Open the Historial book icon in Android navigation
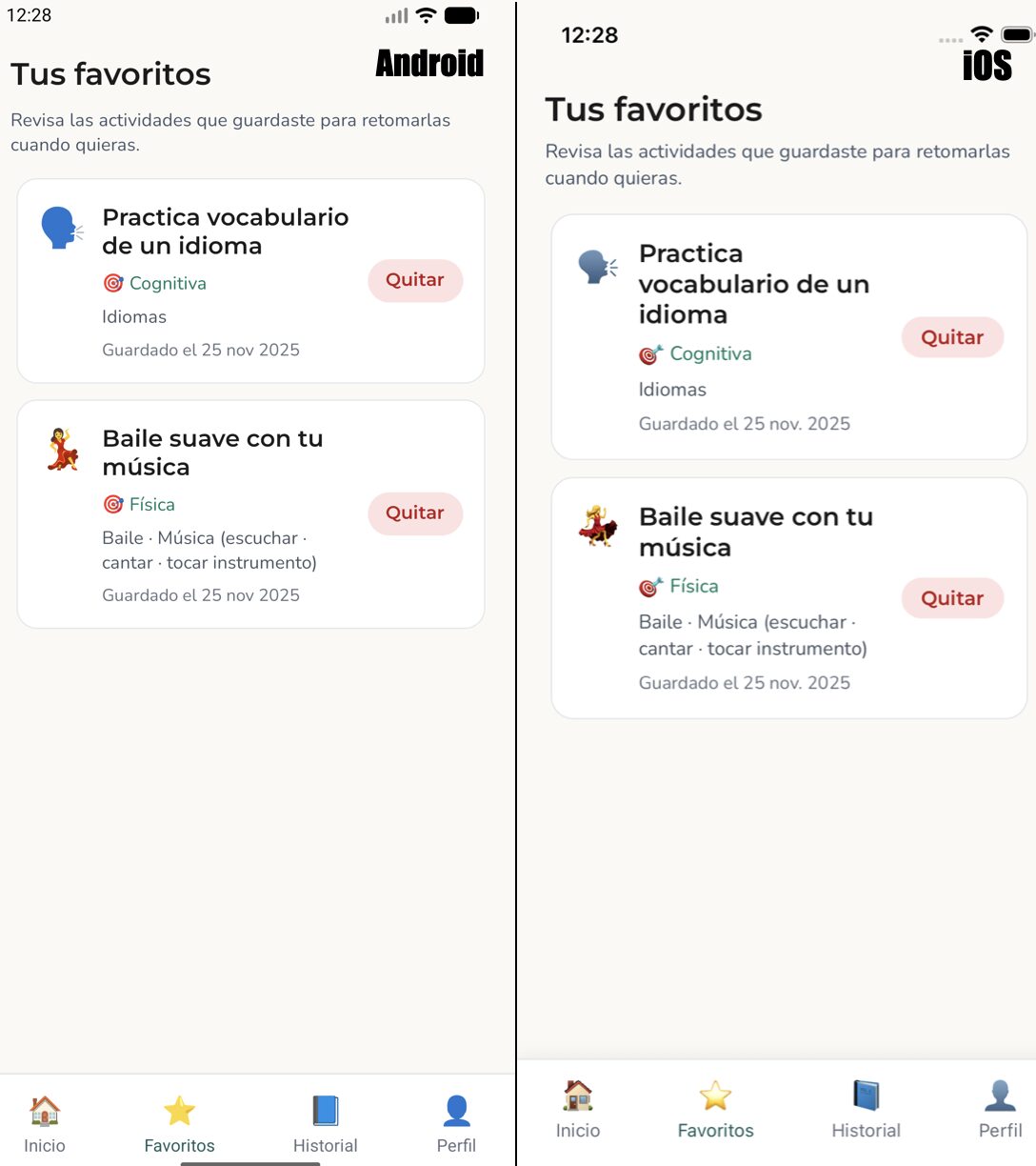 tap(325, 1108)
